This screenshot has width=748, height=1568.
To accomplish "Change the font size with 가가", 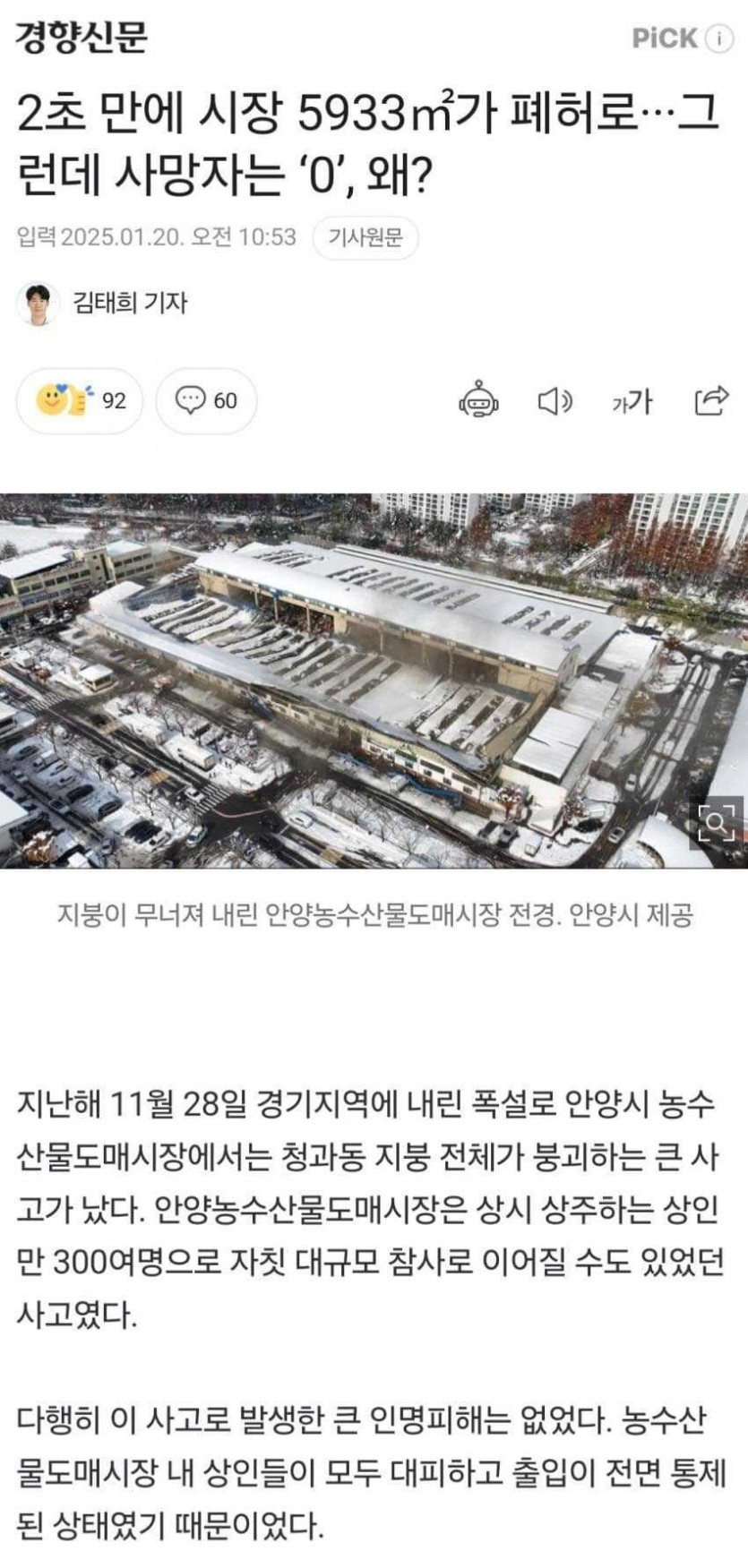I will pyautogui.click(x=632, y=401).
